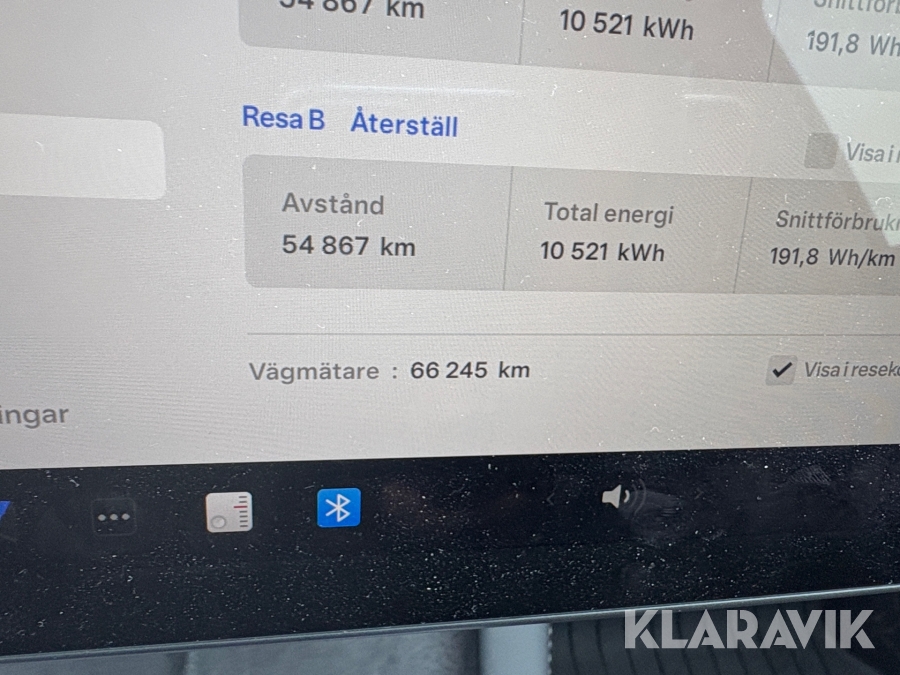Image resolution: width=900 pixels, height=675 pixels.
Task: Open the radio app in the dock
Action: click(229, 512)
